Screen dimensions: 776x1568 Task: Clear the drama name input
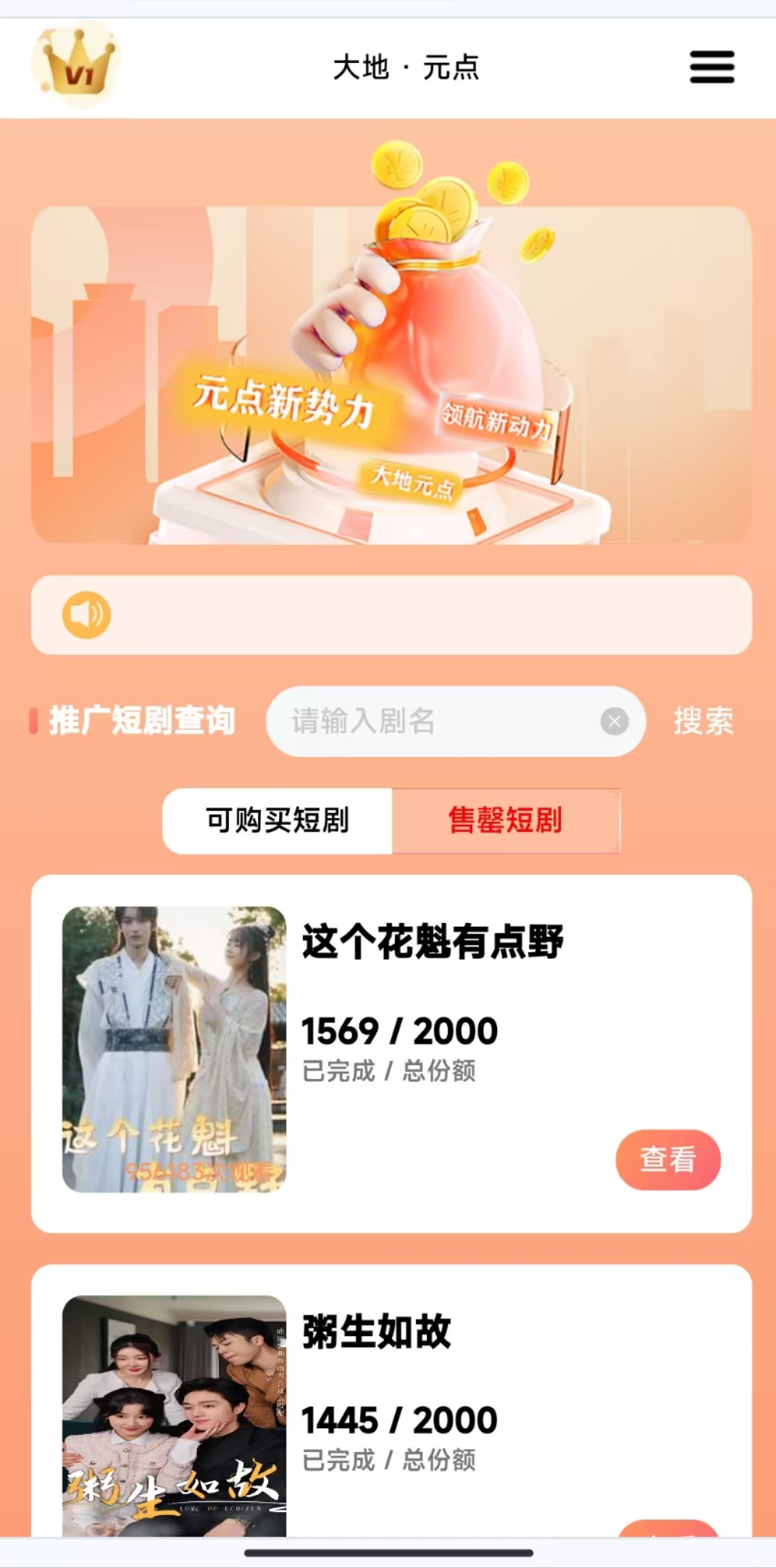pos(614,722)
